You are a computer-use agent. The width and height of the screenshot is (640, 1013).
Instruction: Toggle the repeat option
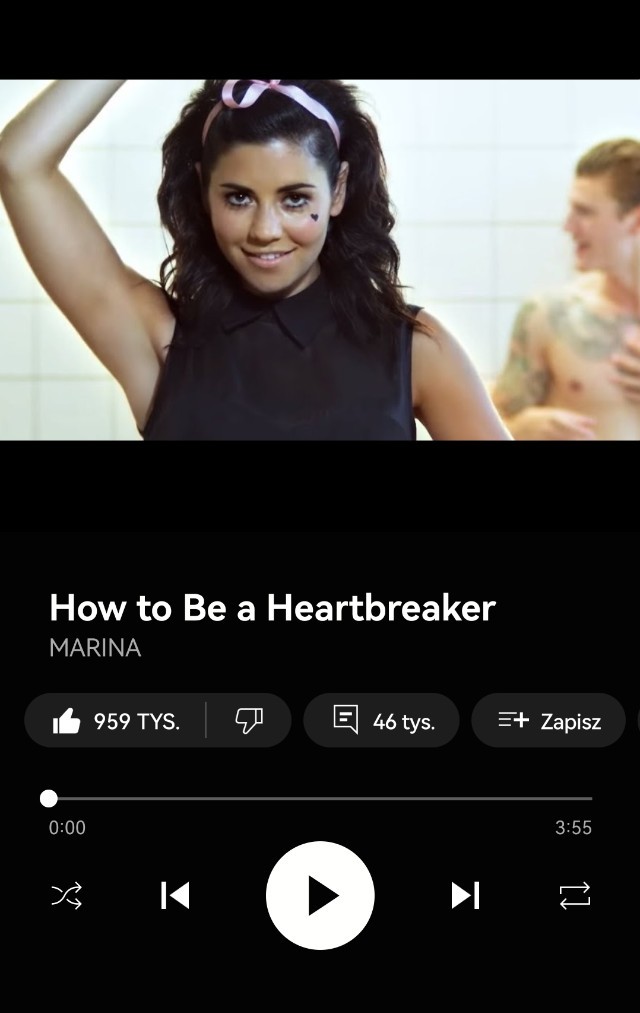(575, 895)
